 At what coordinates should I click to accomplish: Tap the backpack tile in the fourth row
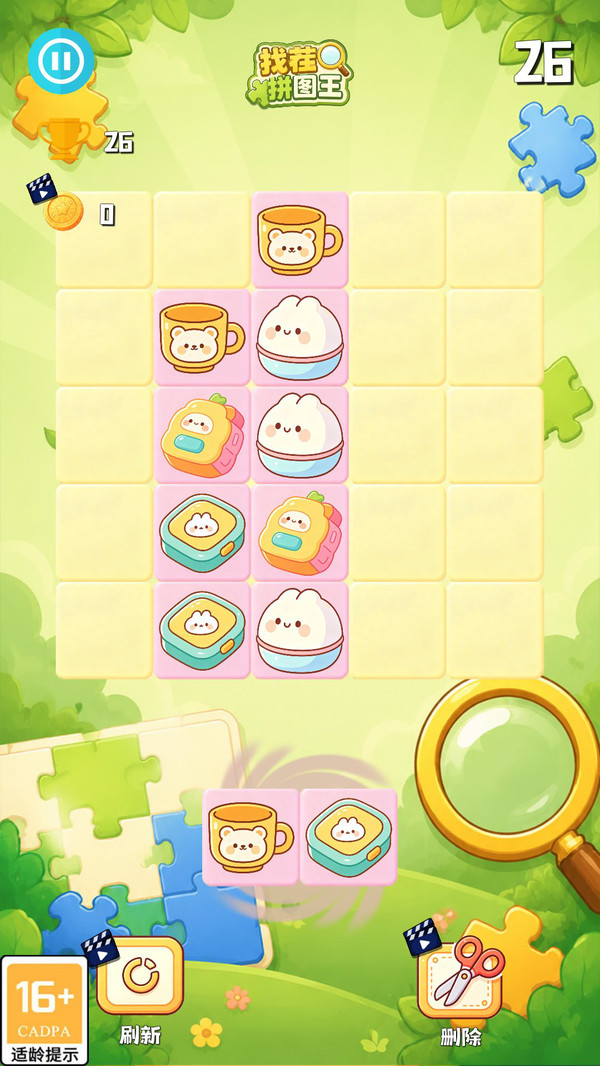300,532
